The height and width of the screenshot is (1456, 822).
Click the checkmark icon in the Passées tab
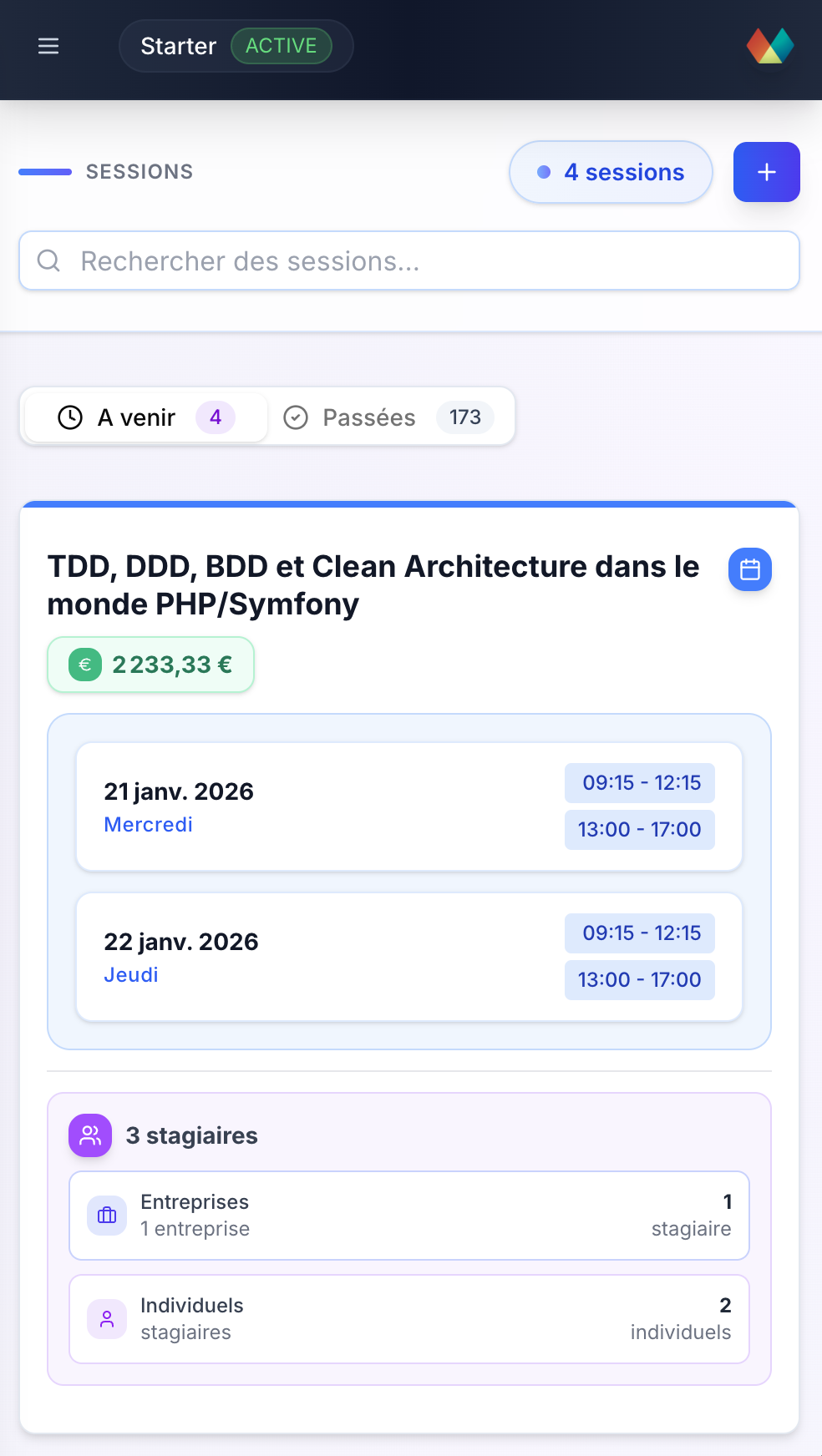tap(297, 417)
